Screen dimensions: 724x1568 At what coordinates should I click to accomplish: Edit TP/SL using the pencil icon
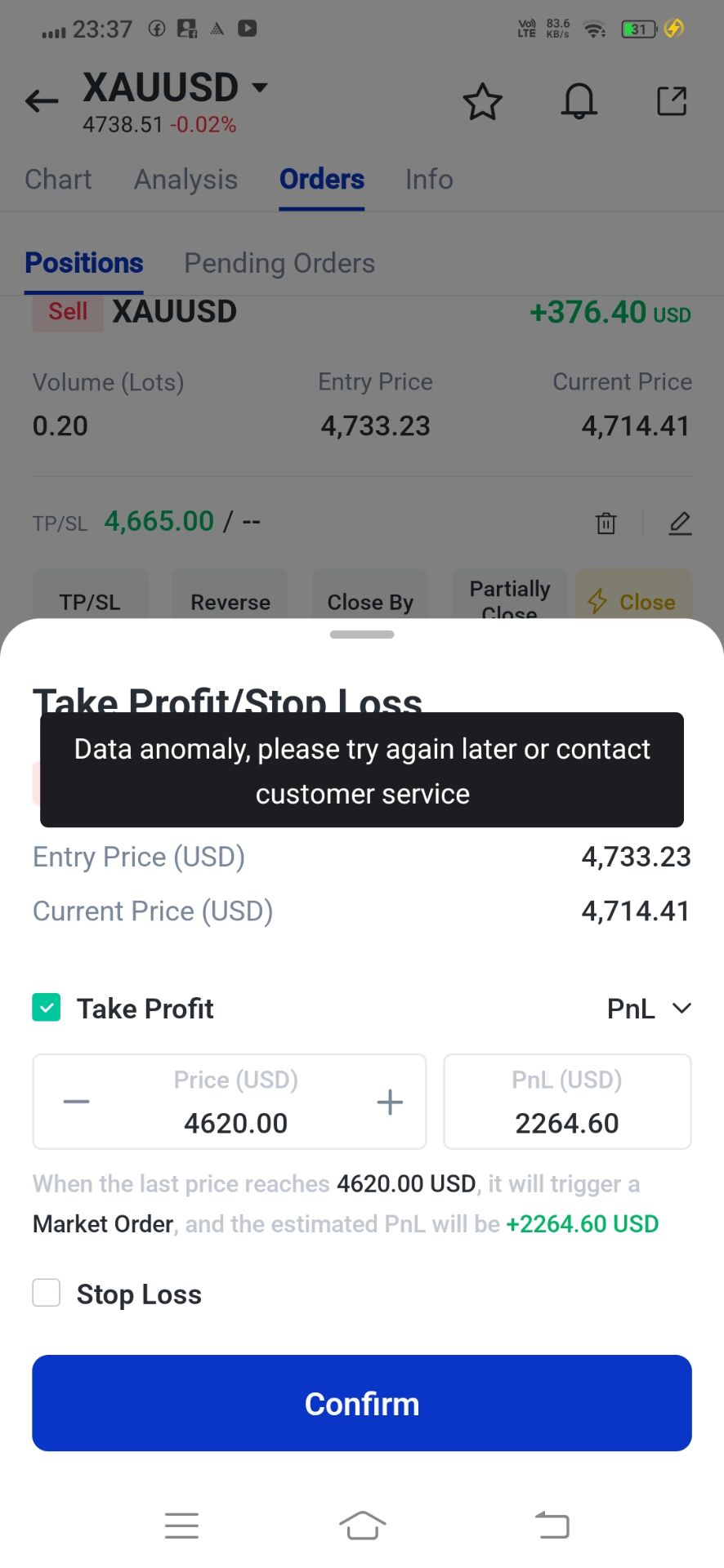680,523
